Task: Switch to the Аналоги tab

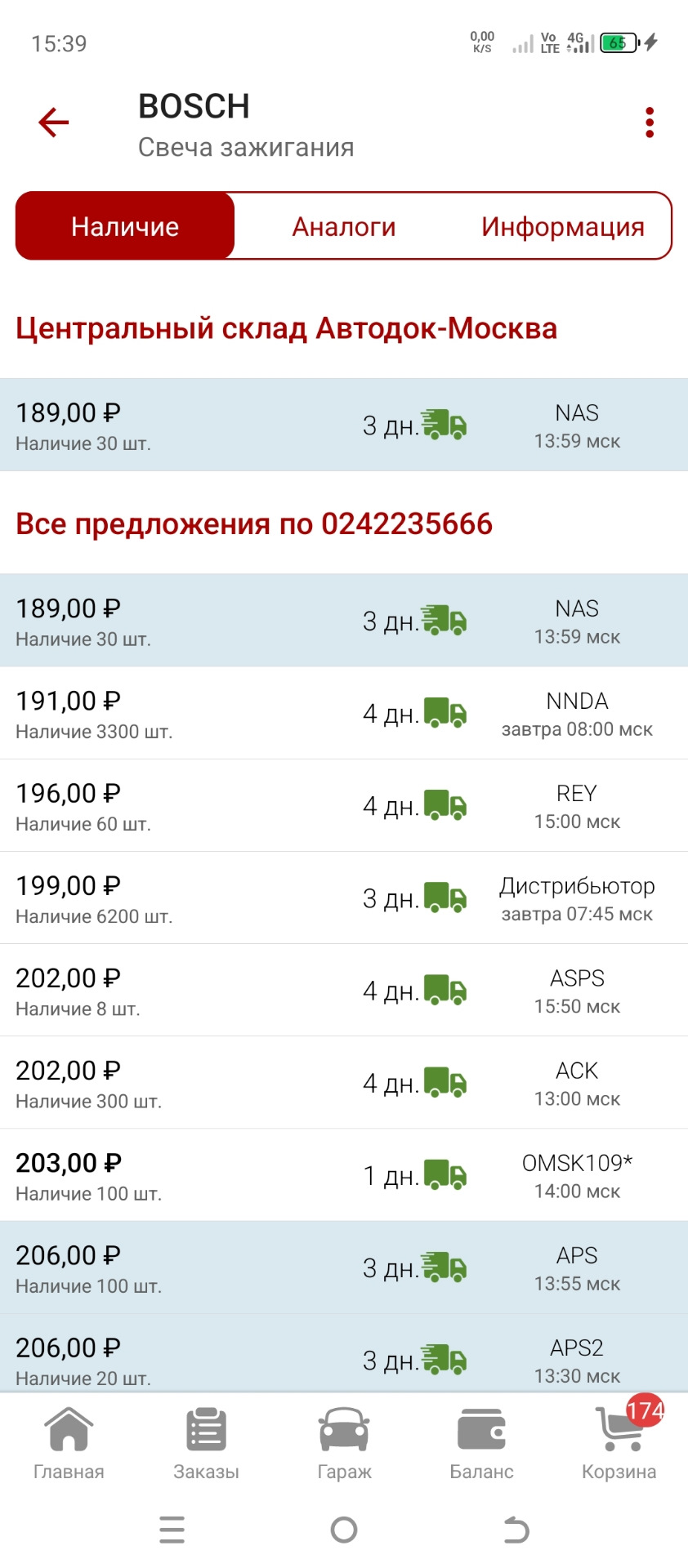Action: click(x=344, y=227)
